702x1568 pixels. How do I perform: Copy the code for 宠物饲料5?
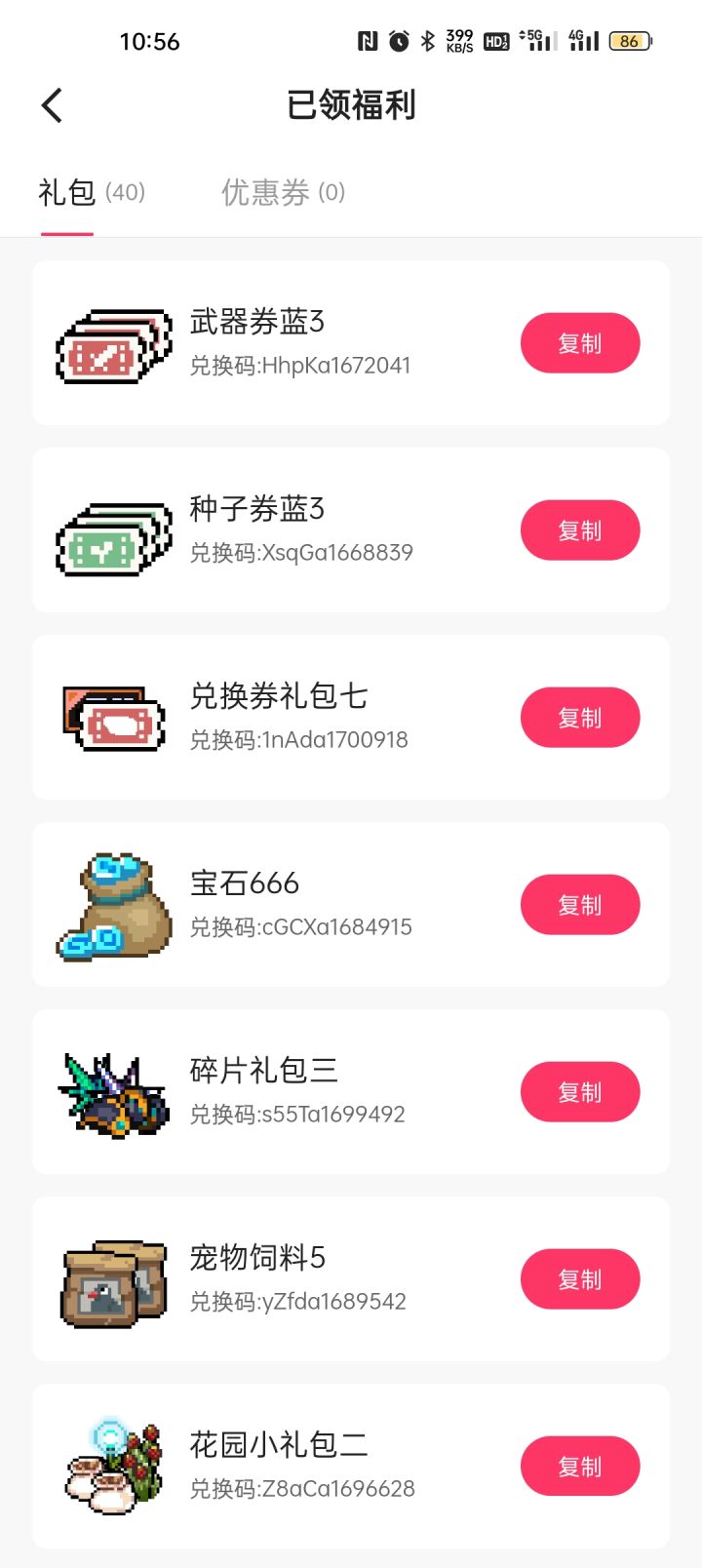tap(579, 1279)
